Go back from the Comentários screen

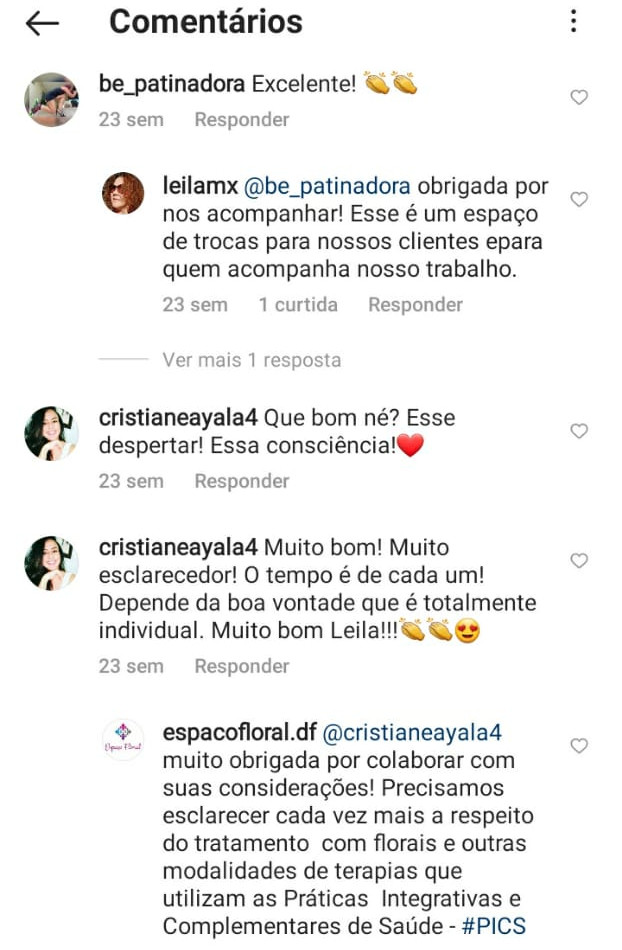coord(43,23)
